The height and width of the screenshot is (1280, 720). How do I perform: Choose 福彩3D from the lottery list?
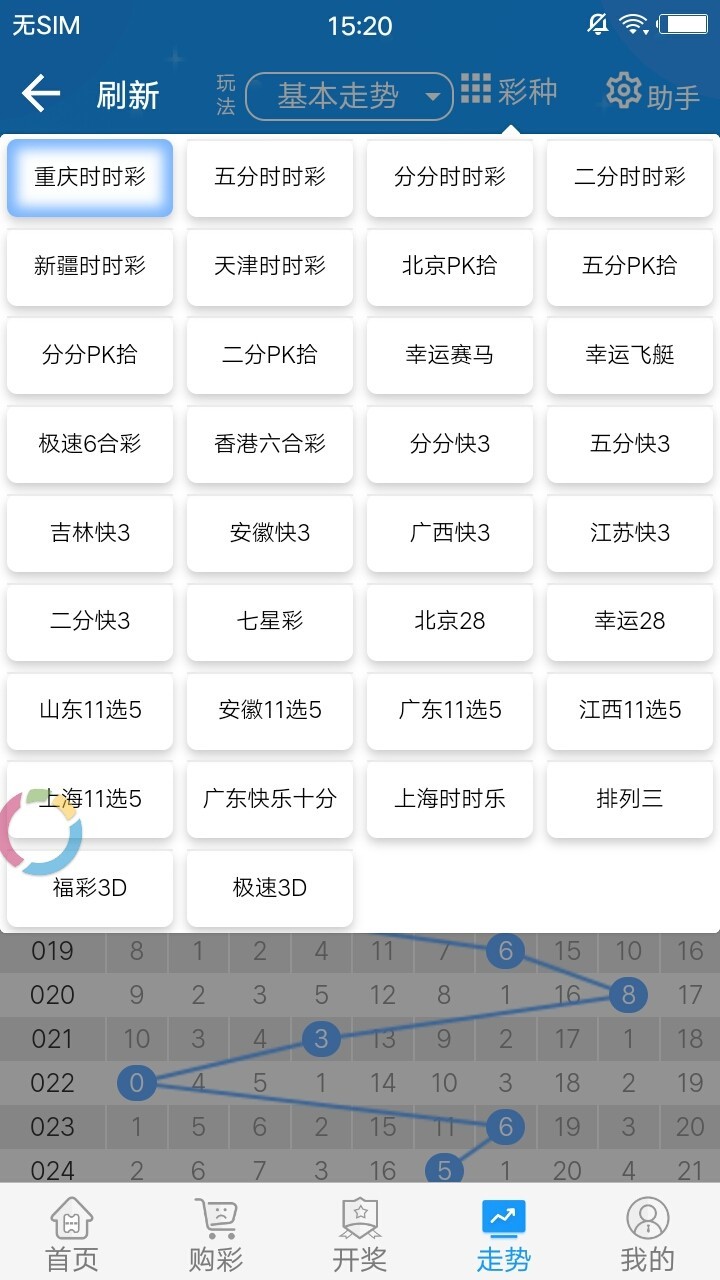(89, 889)
